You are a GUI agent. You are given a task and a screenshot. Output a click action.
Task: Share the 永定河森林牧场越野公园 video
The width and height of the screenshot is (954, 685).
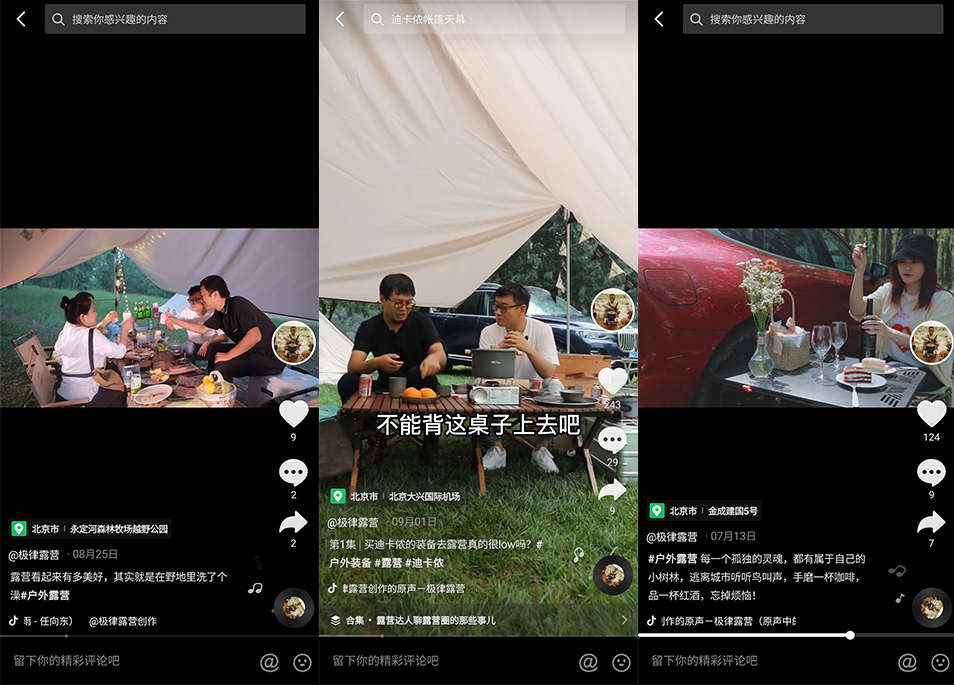[293, 522]
